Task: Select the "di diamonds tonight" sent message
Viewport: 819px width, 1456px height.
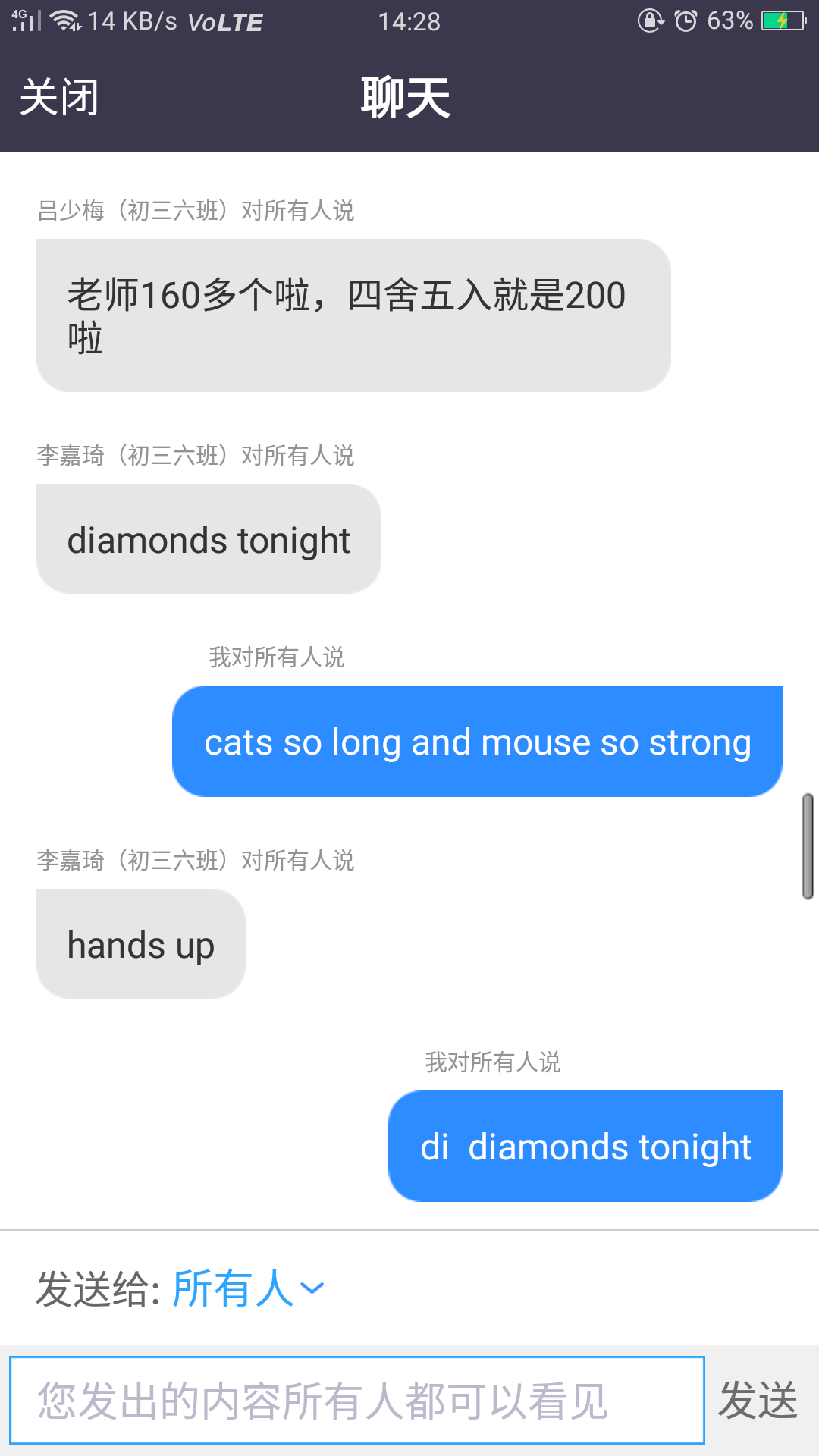Action: point(585,1147)
